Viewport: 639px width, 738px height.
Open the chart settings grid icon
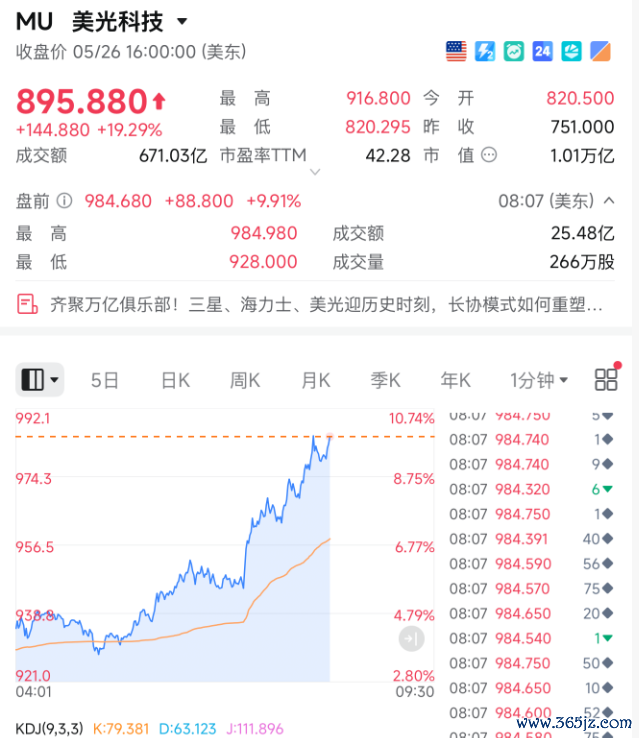606,379
